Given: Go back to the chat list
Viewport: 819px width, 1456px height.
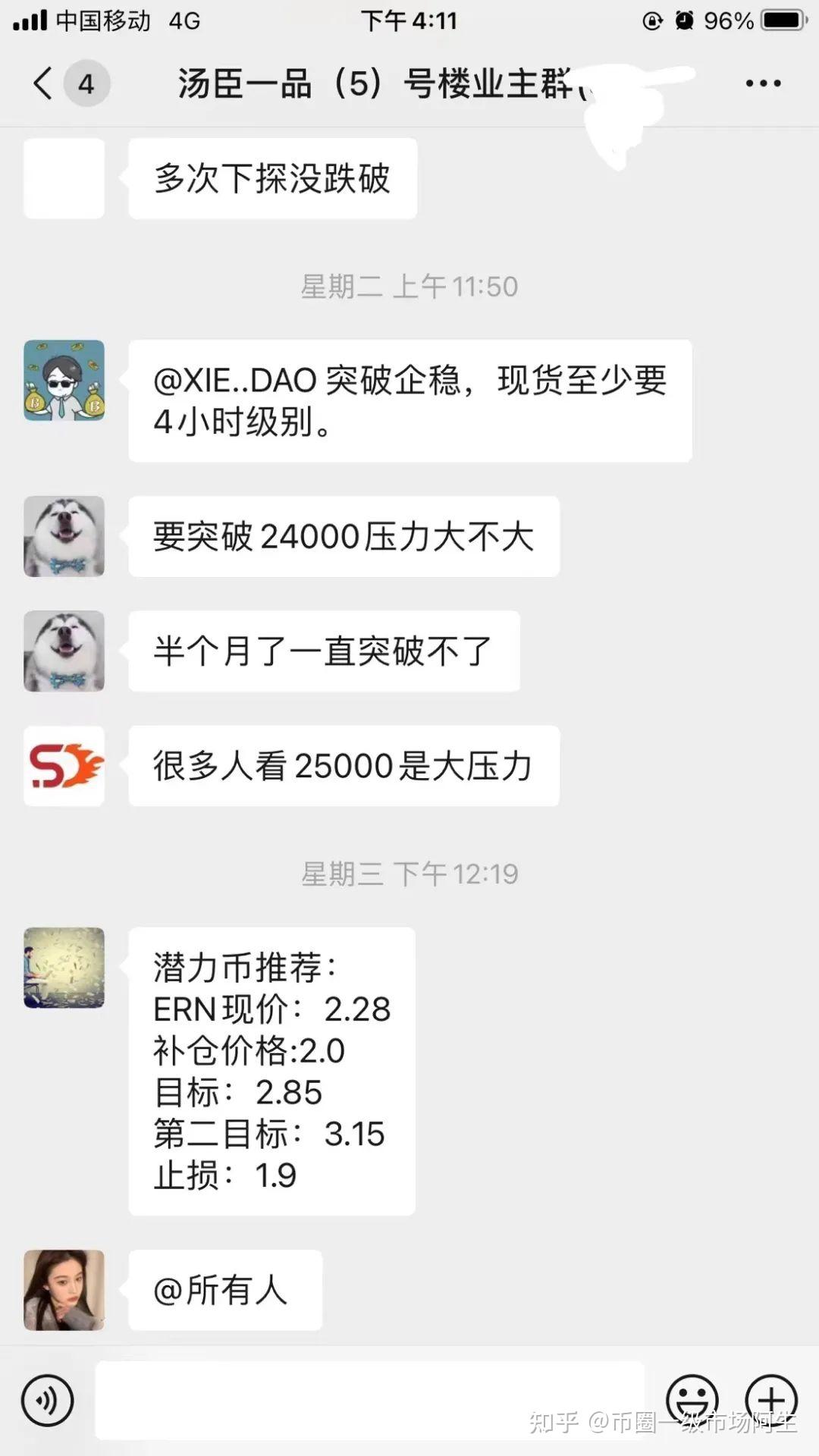Looking at the screenshot, I should [x=44, y=83].
